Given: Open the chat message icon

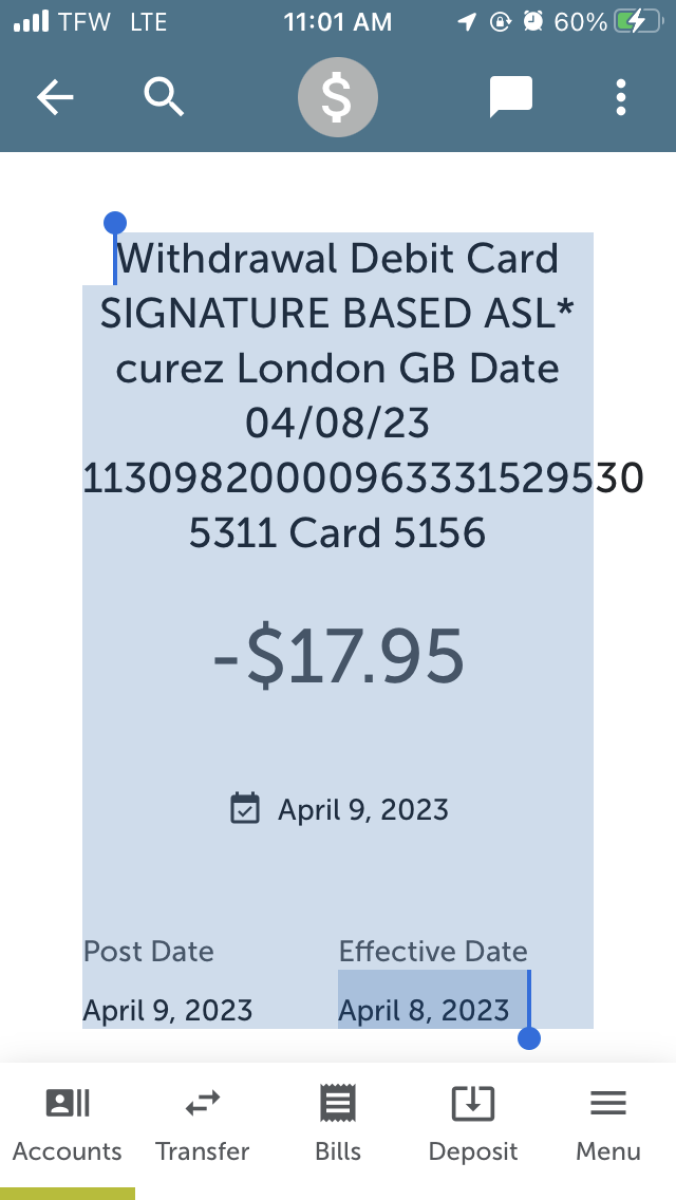Looking at the screenshot, I should [x=510, y=97].
